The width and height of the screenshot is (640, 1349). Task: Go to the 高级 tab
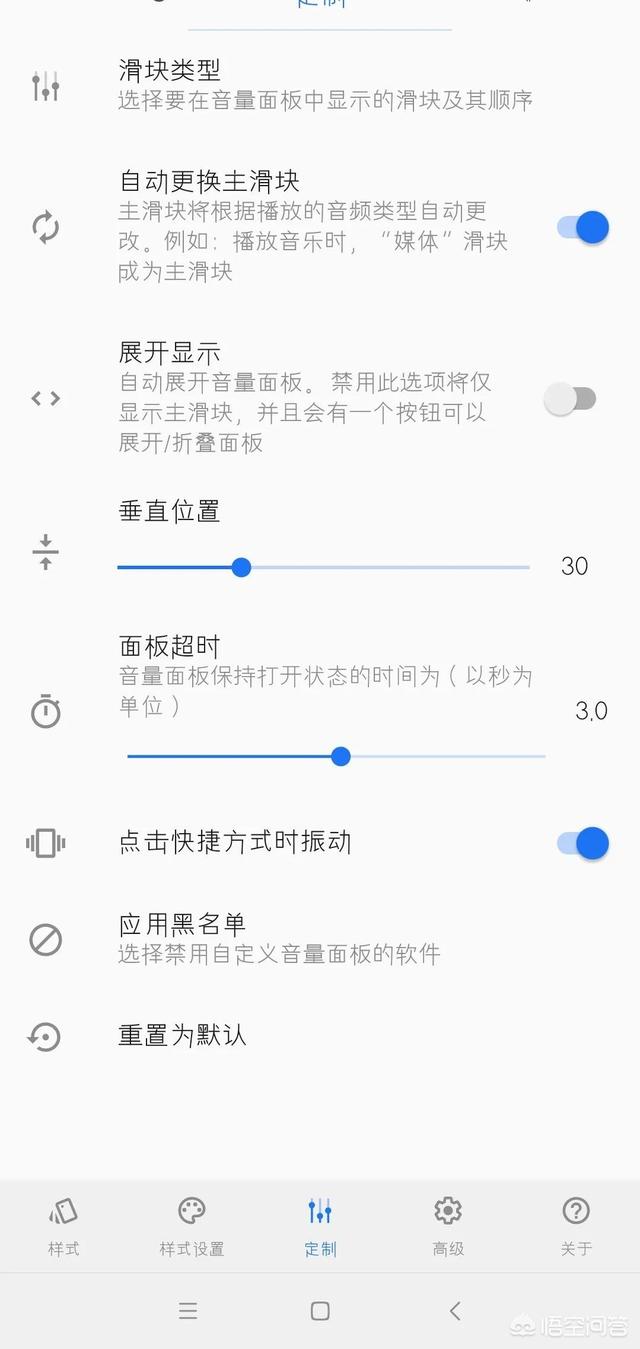[448, 1226]
